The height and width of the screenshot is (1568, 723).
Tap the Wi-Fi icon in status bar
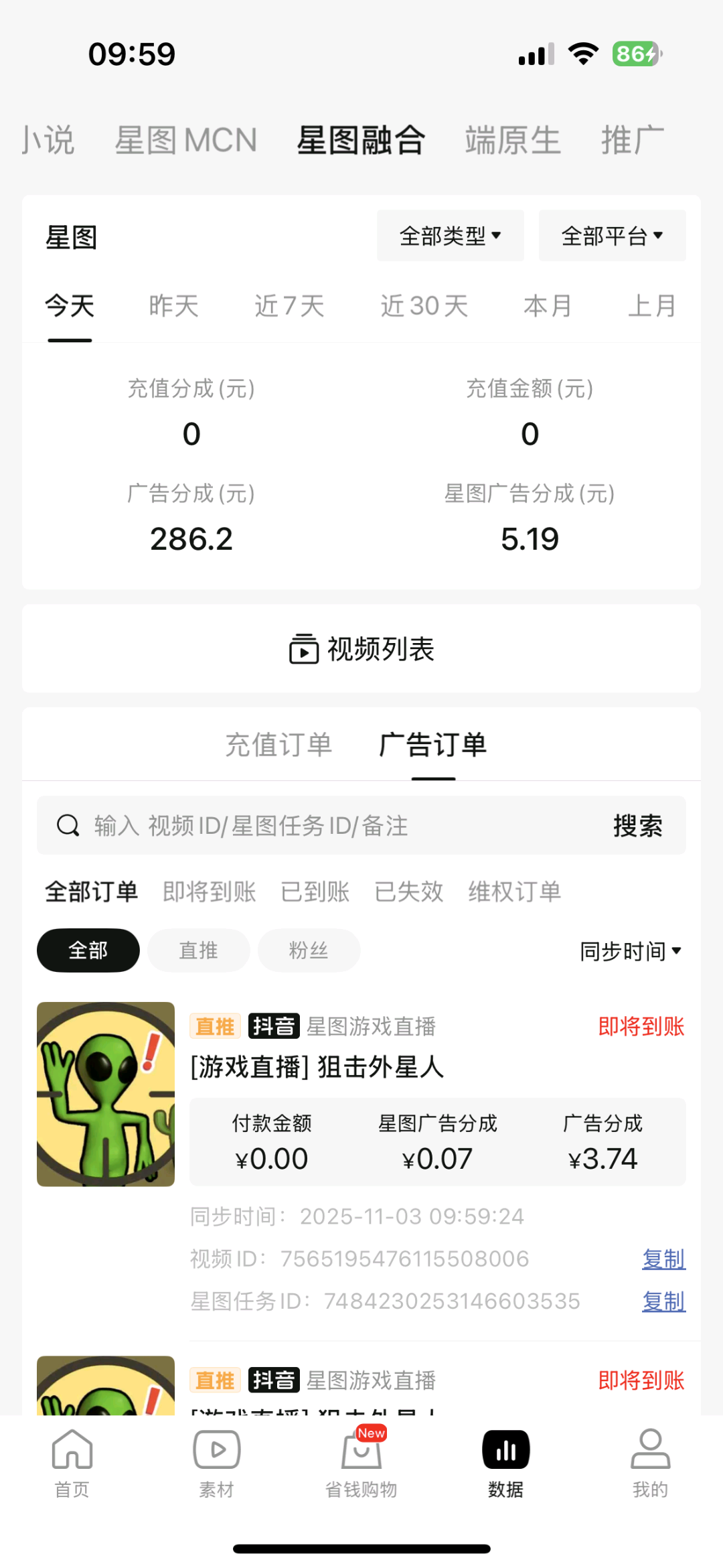pyautogui.click(x=582, y=53)
